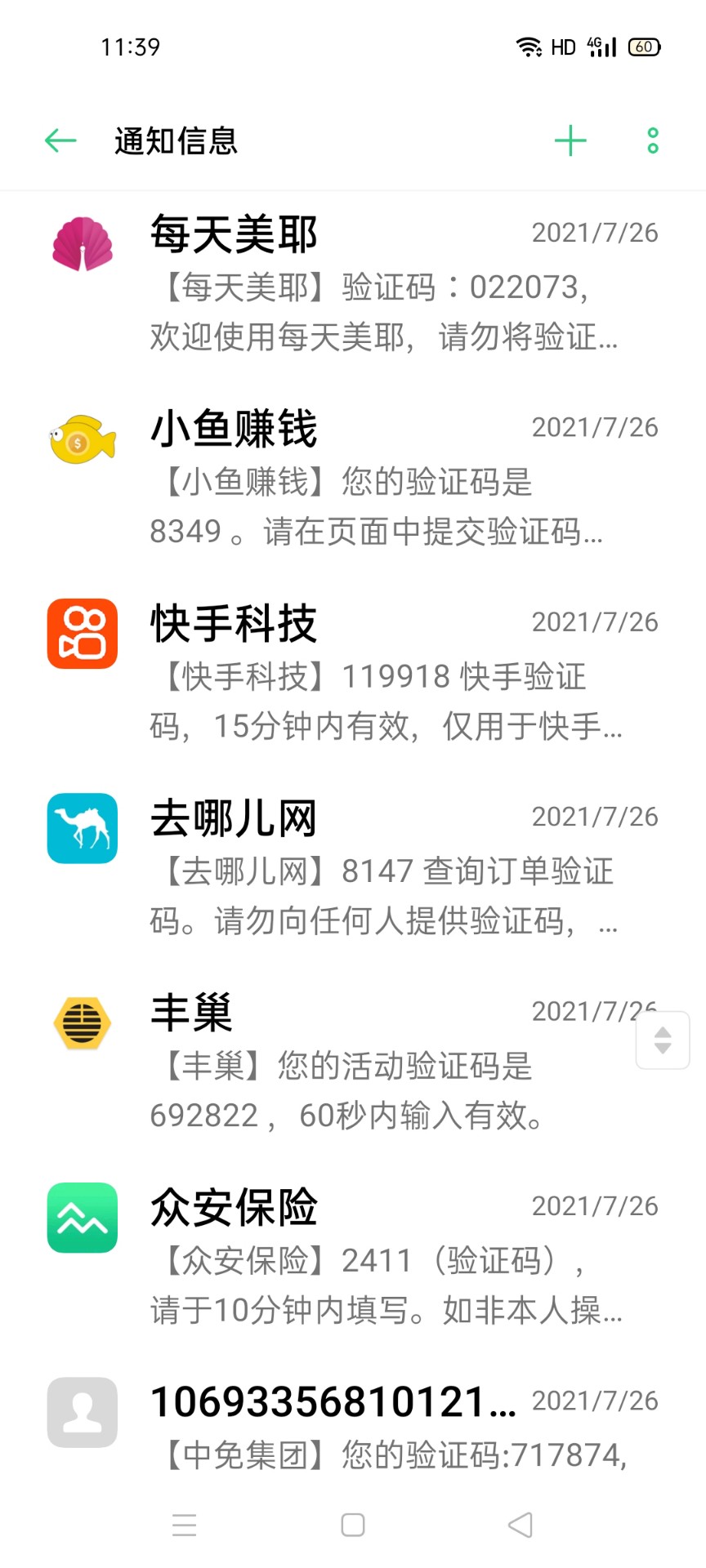The height and width of the screenshot is (1568, 706).
Task: Tap the plus icon to compose
Action: tap(570, 140)
